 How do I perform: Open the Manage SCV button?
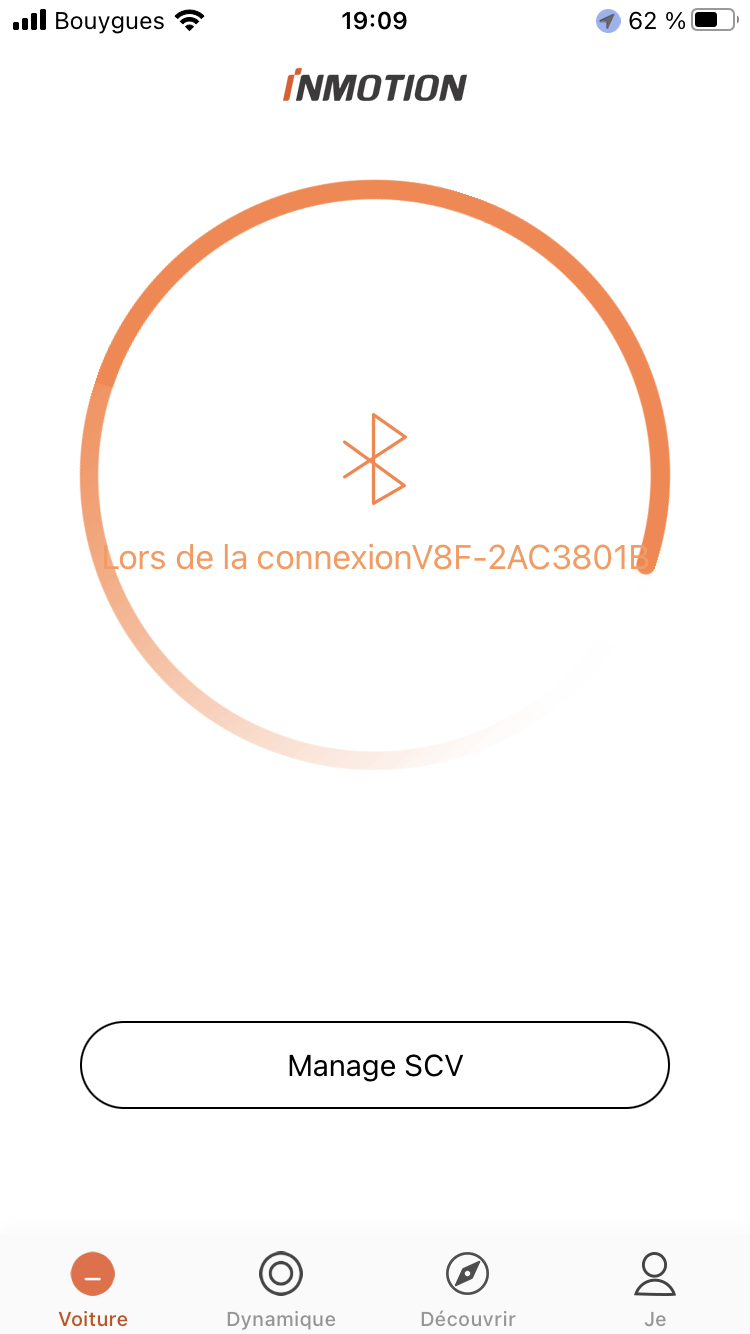(x=374, y=1065)
